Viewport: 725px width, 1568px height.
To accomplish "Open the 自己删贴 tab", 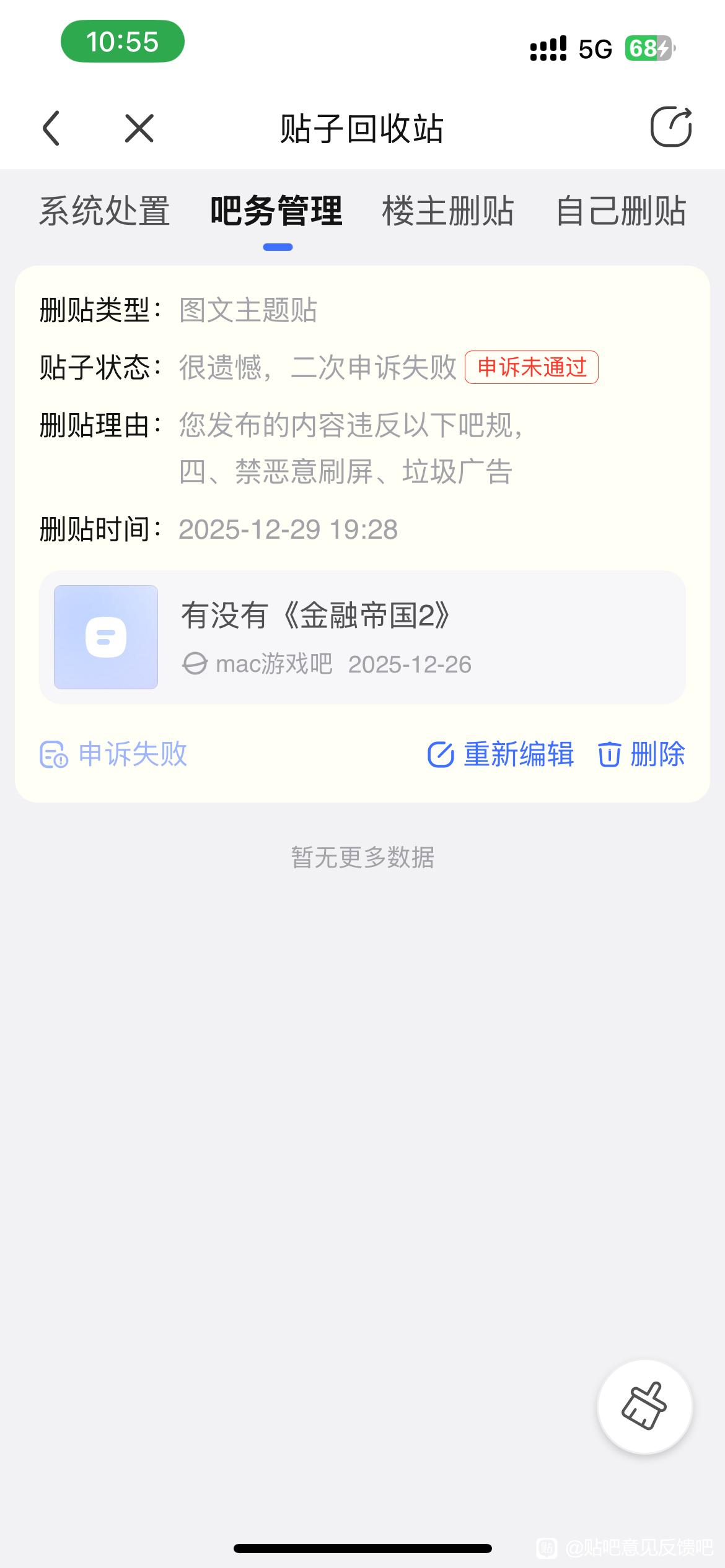I will pyautogui.click(x=621, y=211).
